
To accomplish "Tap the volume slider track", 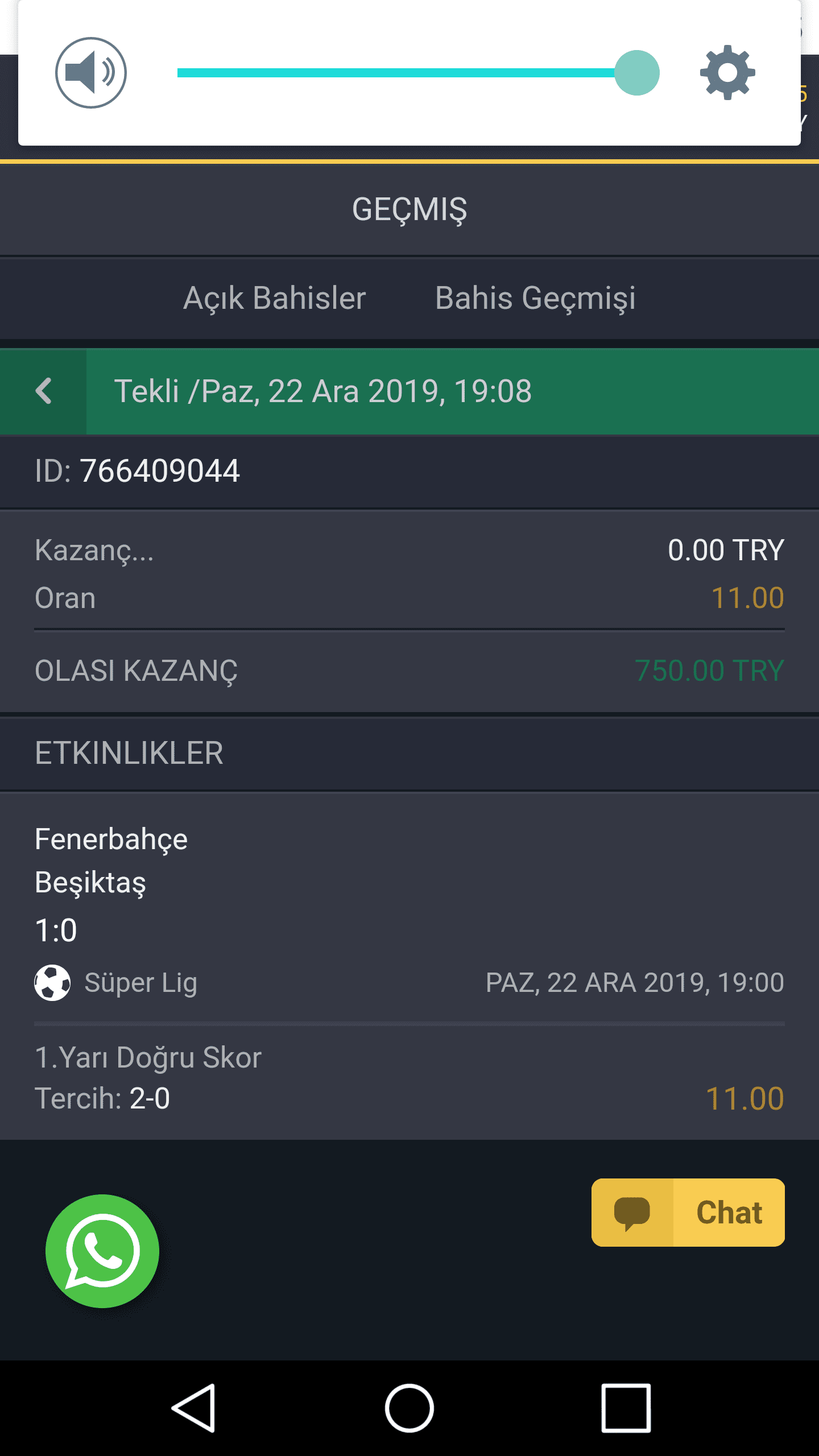I will pos(407,73).
